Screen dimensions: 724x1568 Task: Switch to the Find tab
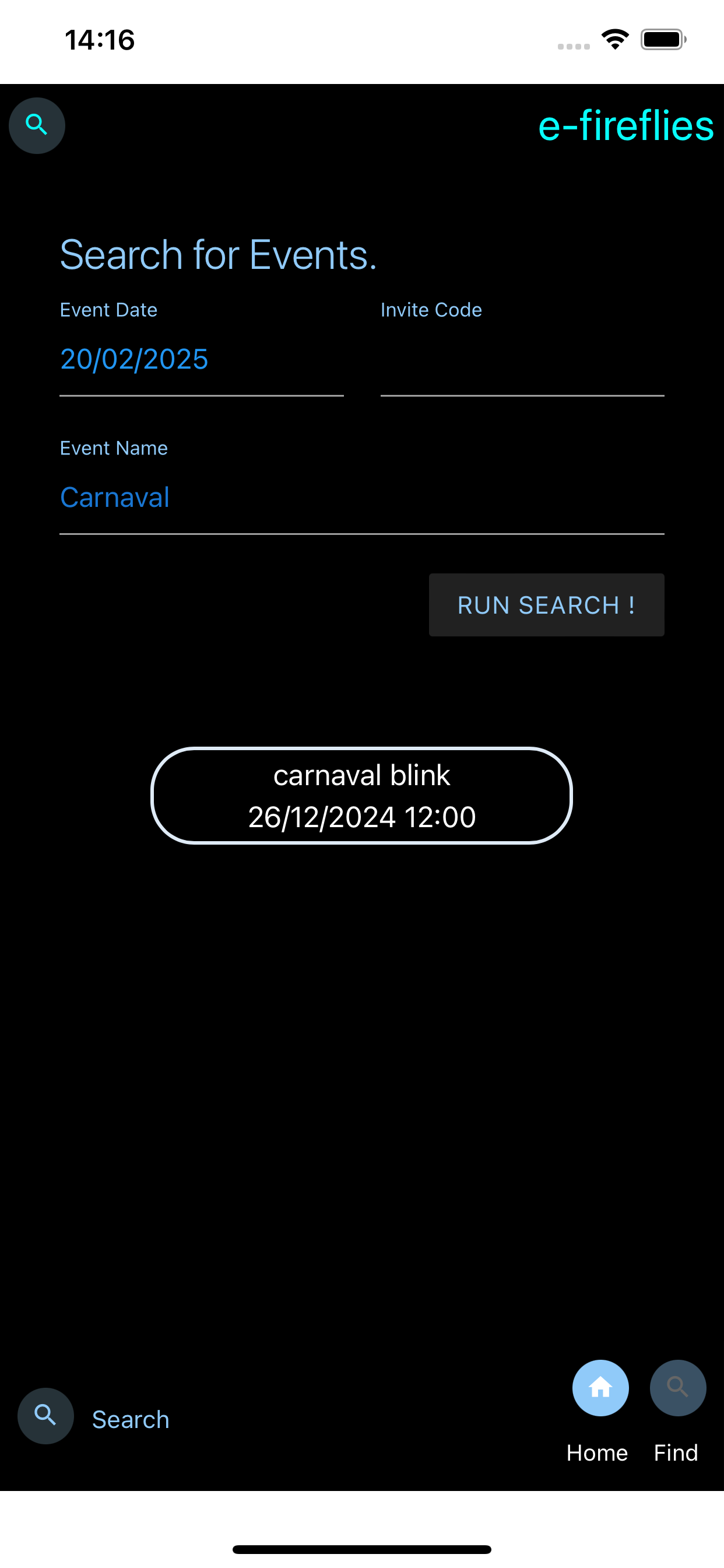677,1388
